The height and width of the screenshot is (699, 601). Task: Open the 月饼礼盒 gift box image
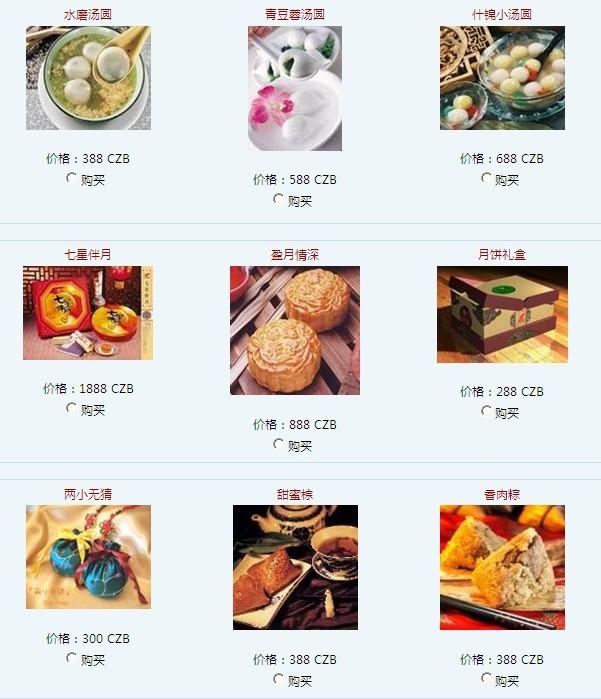[x=502, y=314]
